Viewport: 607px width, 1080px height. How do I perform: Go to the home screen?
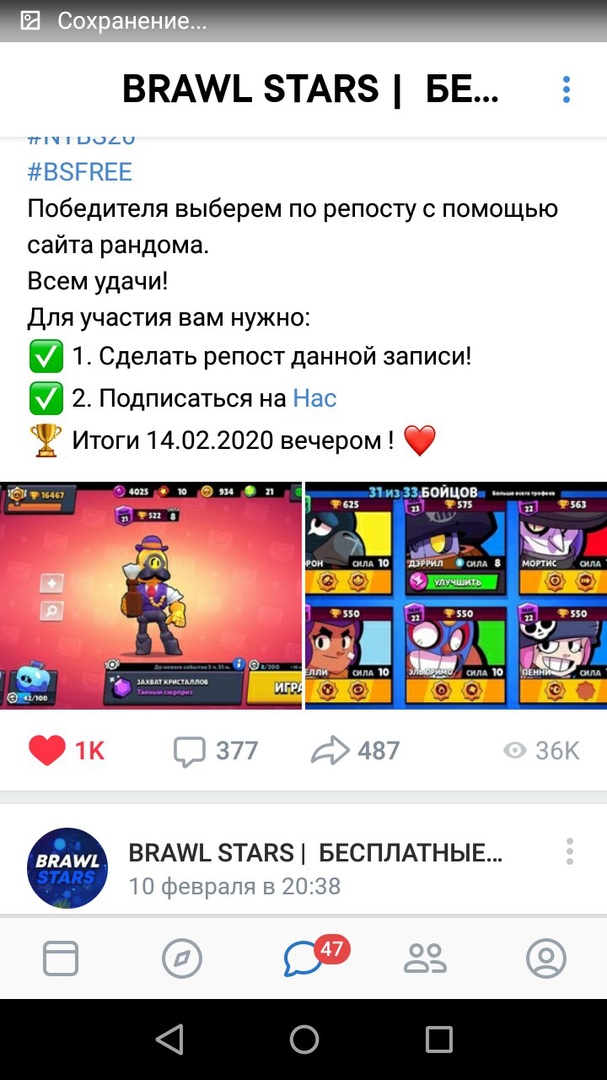click(x=304, y=1040)
